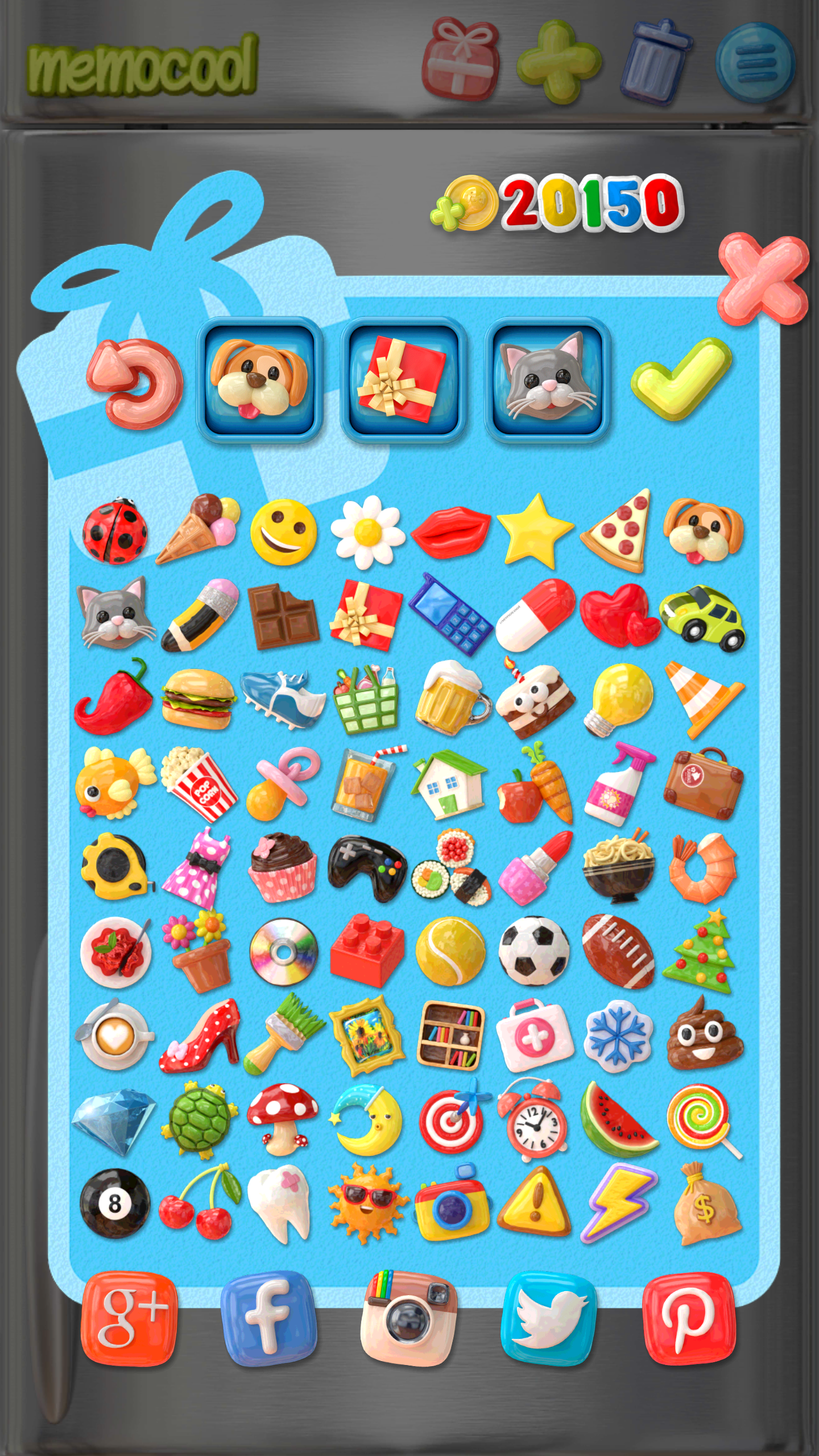Viewport: 819px width, 1456px height.
Task: Share on Twitter
Action: (x=548, y=1318)
